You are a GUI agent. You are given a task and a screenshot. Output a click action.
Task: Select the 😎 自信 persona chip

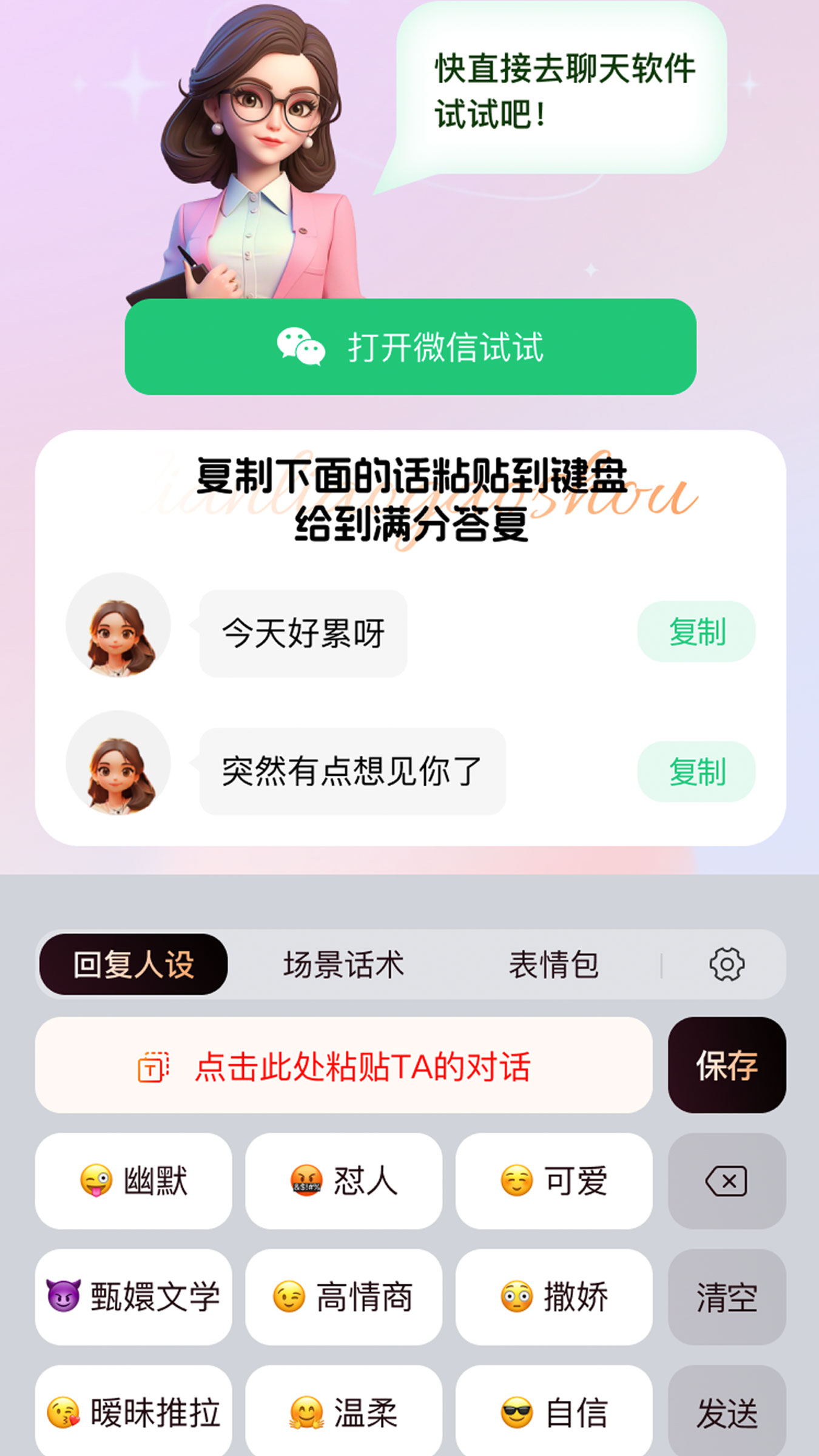(x=553, y=1412)
